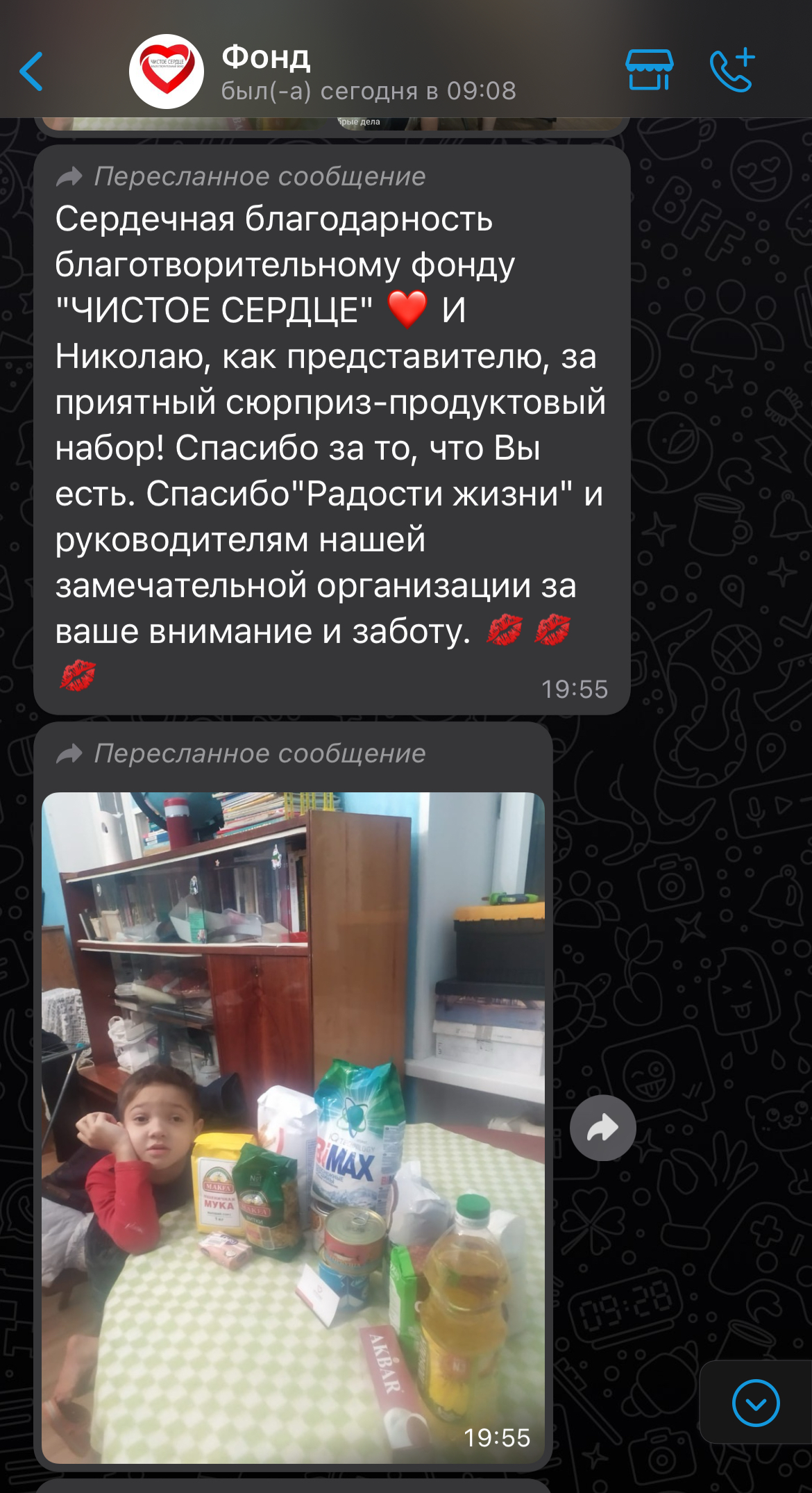Forward the photo using the arrow button
The width and height of the screenshot is (812, 1493).
click(x=602, y=1128)
